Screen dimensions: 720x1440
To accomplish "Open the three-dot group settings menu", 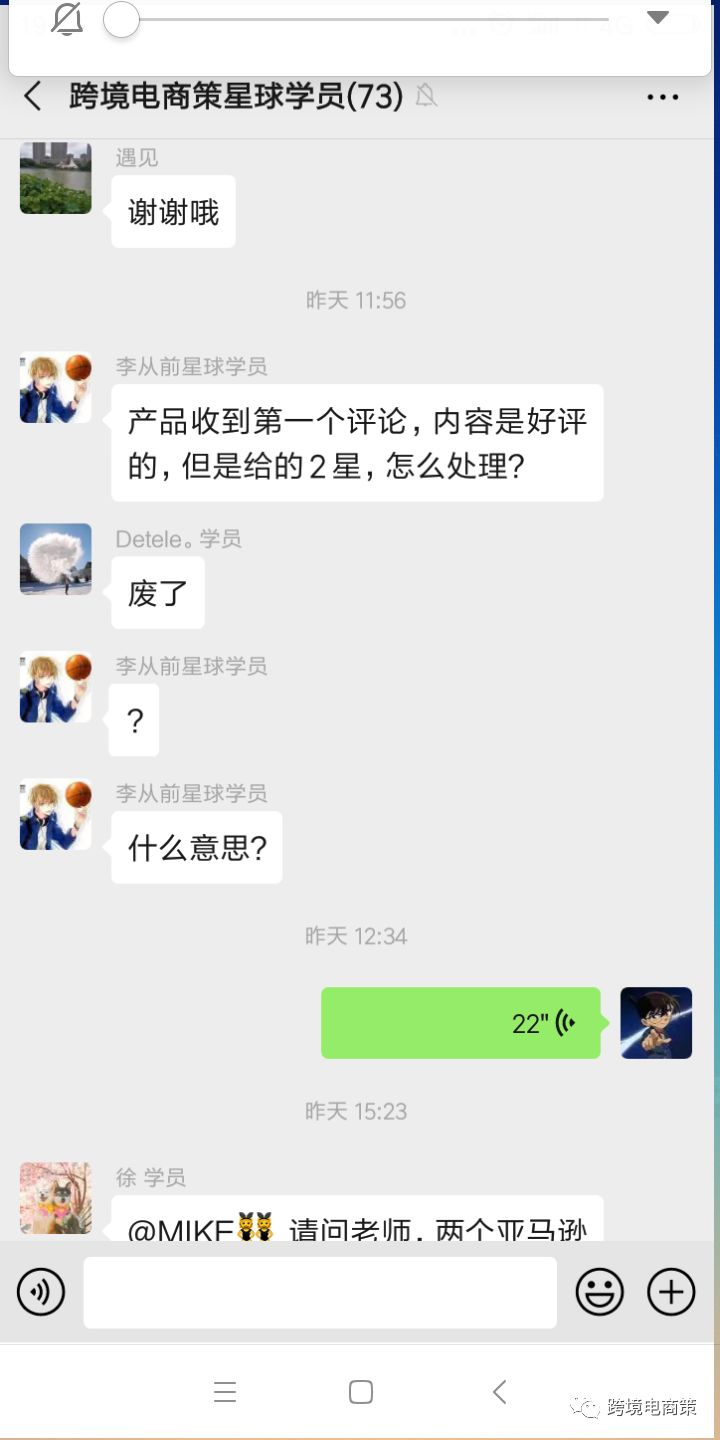I will tap(662, 96).
